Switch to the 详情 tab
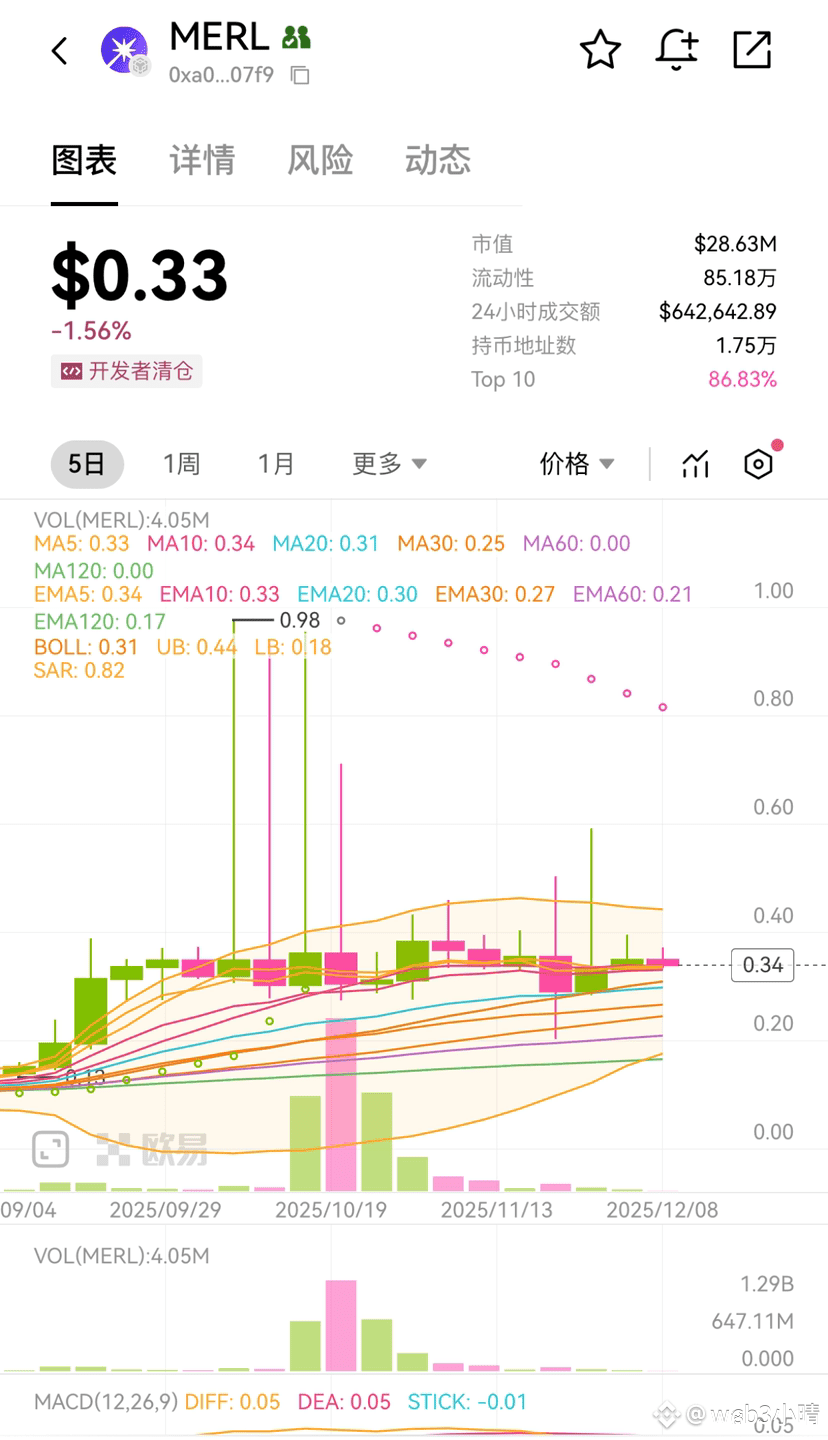 tap(202, 160)
